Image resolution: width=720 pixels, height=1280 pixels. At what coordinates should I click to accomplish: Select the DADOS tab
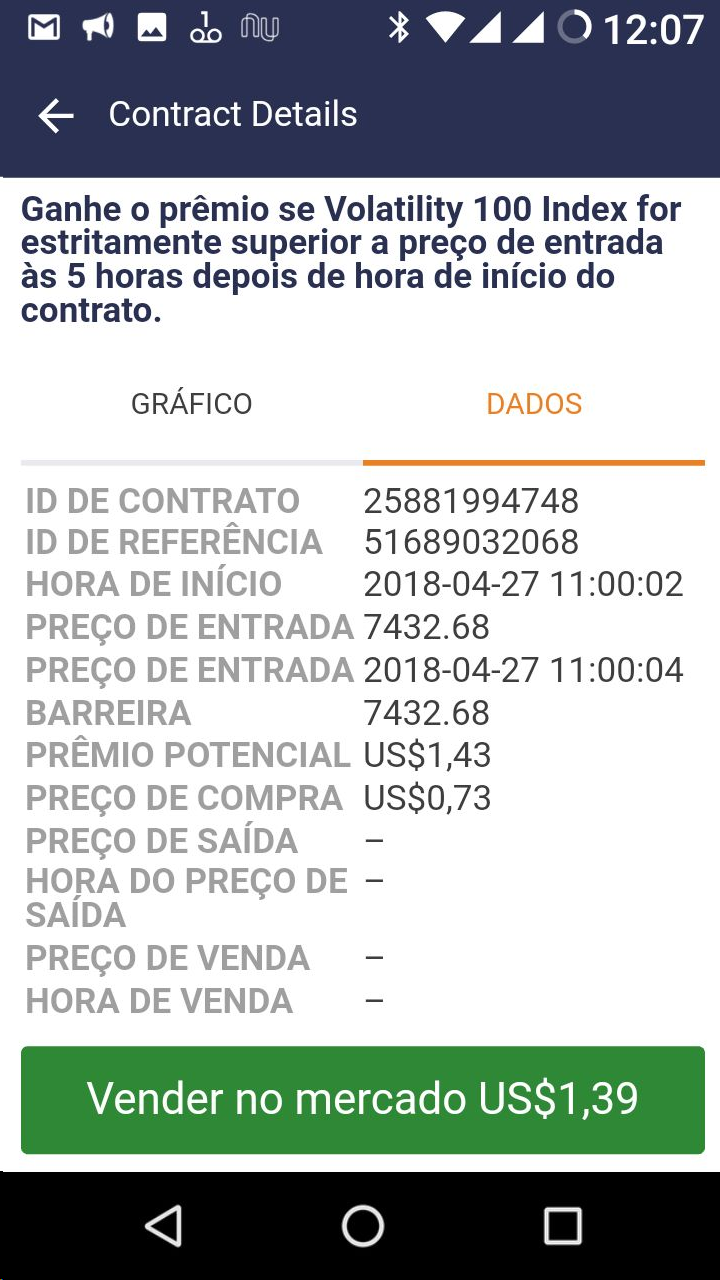pos(534,404)
